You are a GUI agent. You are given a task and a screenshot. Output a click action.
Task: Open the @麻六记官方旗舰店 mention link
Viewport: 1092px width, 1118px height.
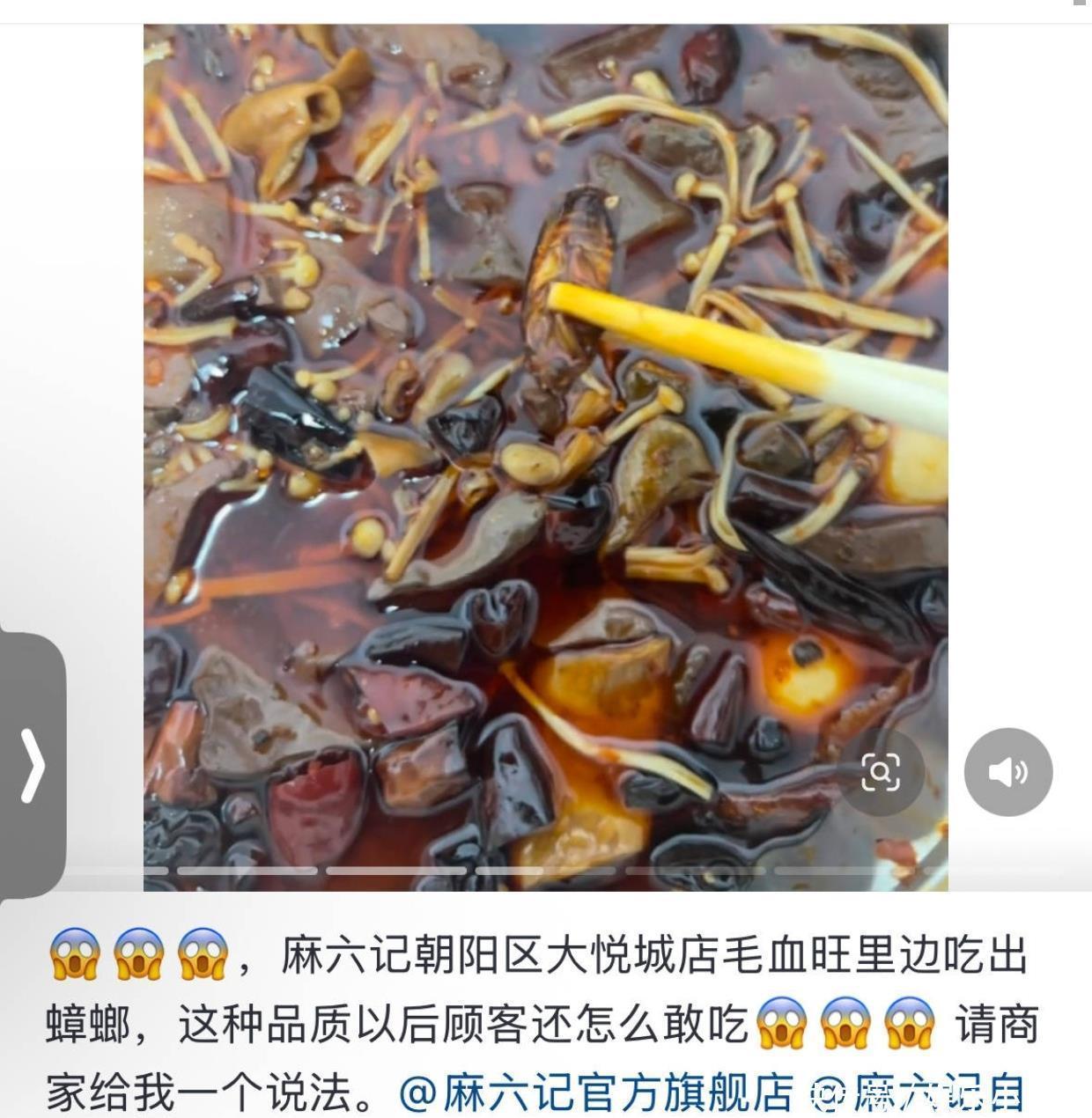[595, 1094]
